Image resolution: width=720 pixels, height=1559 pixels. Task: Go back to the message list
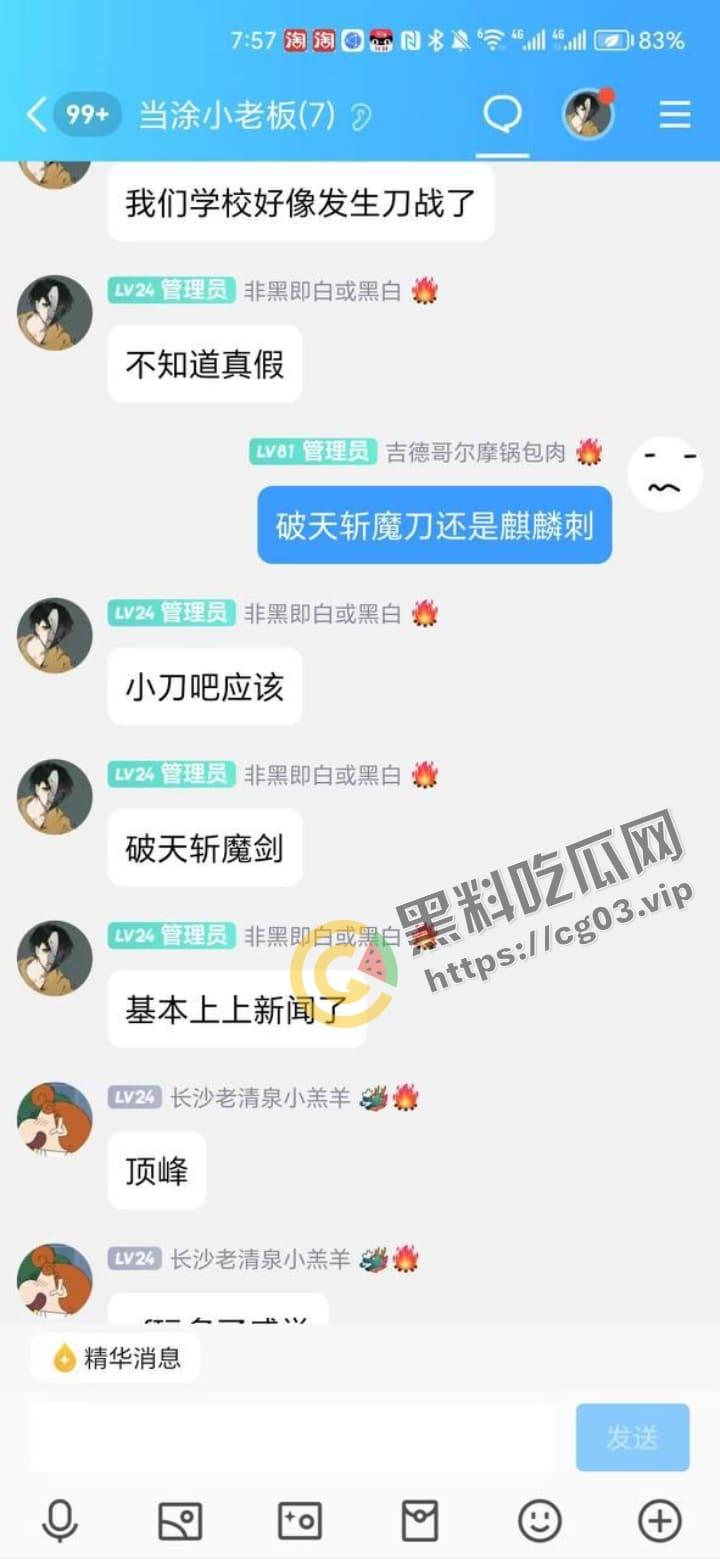click(36, 115)
